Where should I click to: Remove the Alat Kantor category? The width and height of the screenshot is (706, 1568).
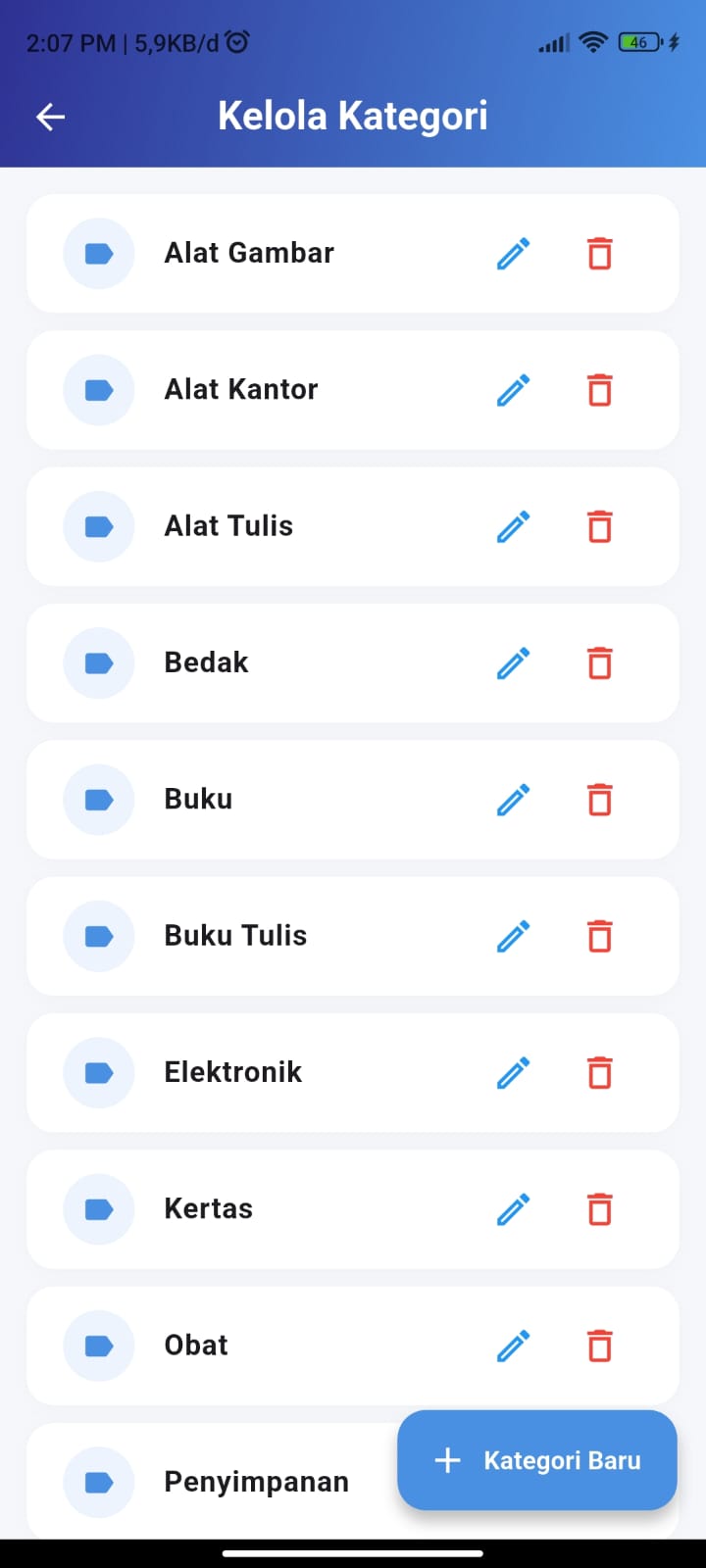click(599, 390)
